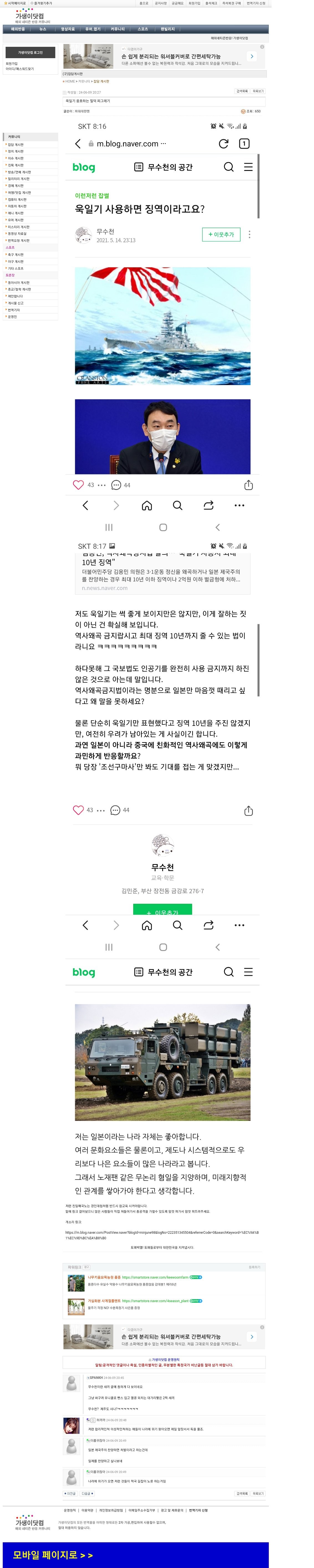Tap the 가생이닷컴 로그인 button
The image size is (314, 1568).
30,52
